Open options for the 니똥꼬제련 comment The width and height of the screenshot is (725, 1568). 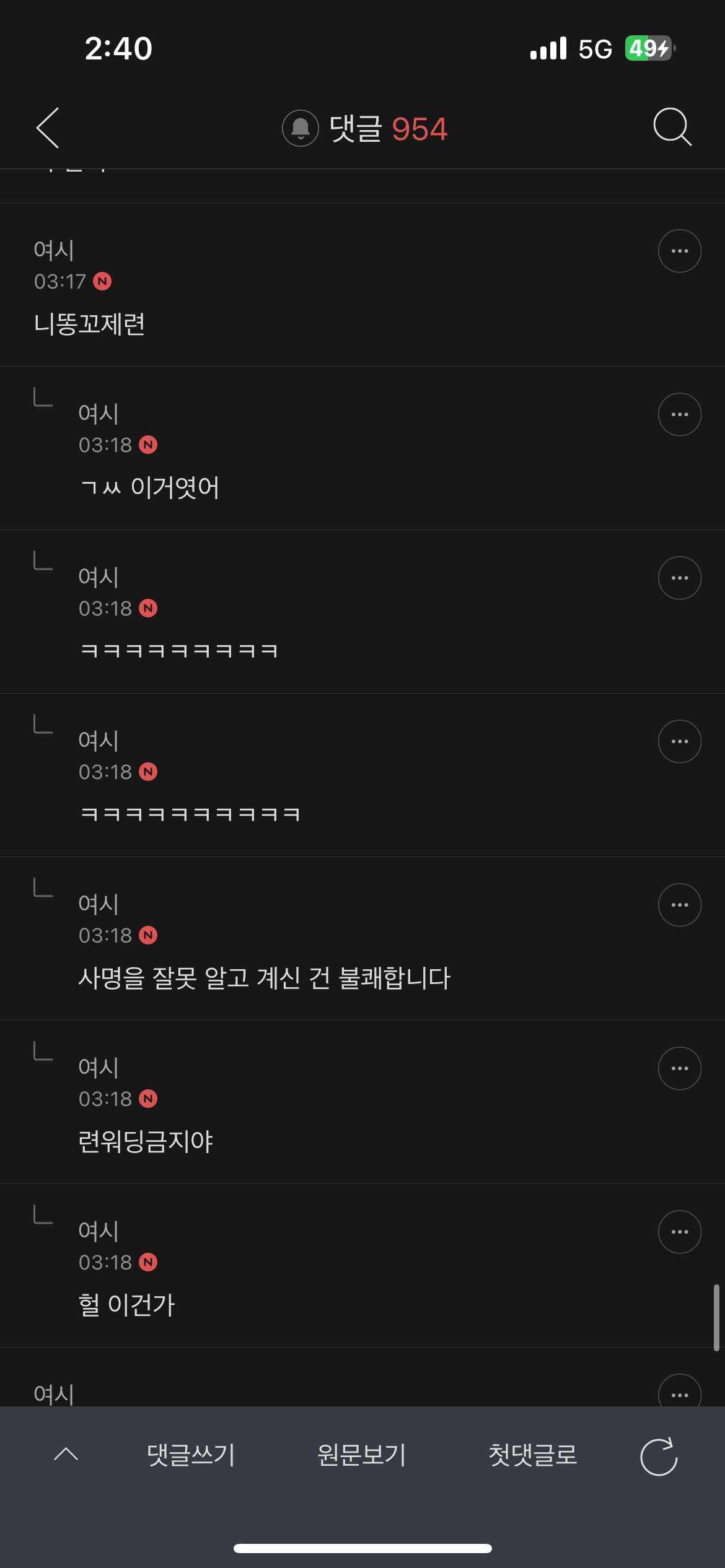point(680,251)
